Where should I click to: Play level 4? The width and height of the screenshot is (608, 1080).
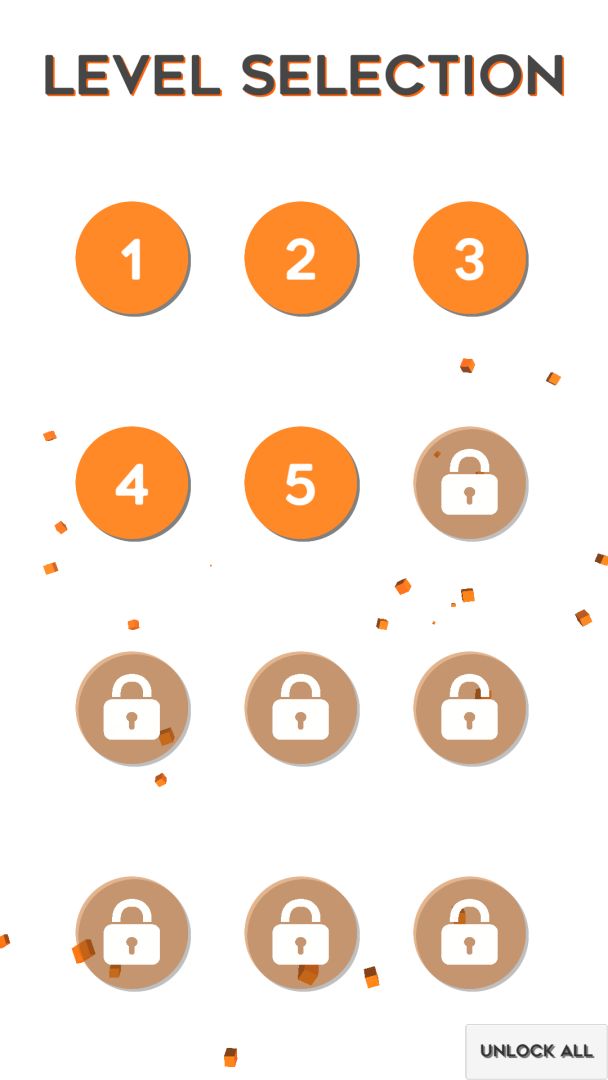(x=132, y=483)
